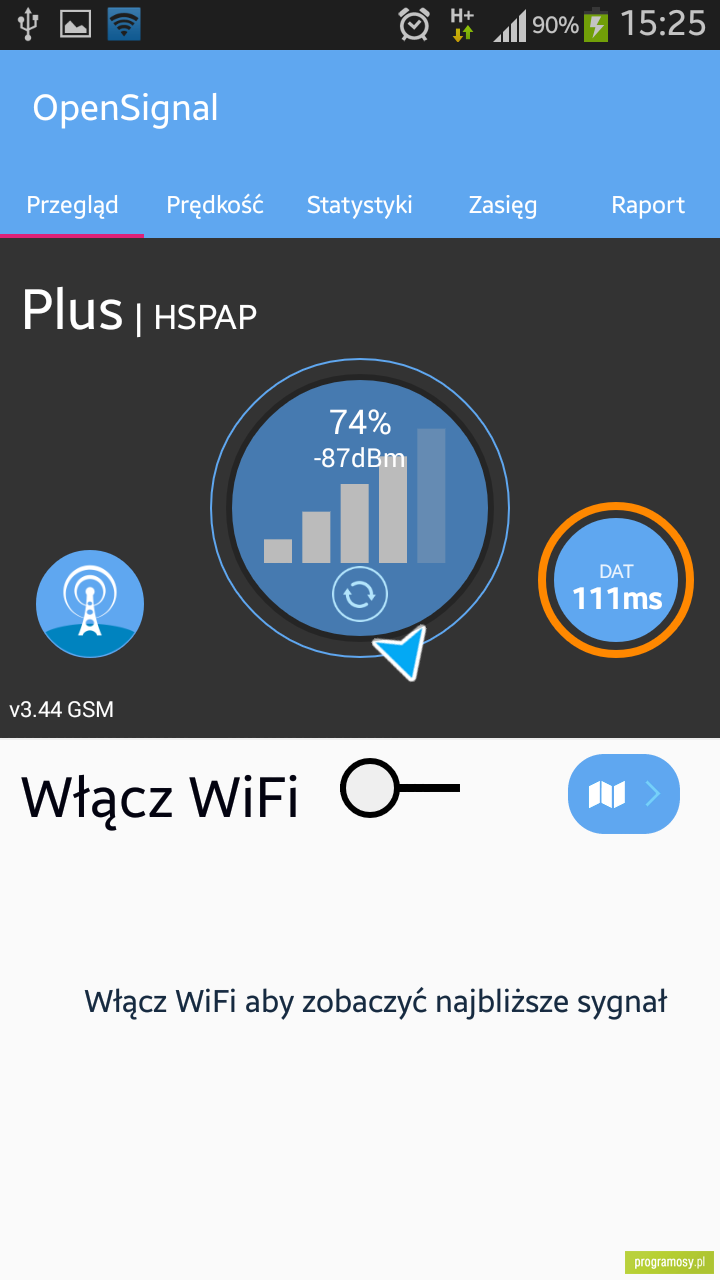Screen dimensions: 720x1280
Task: Open the map button with arrow
Action: (x=624, y=794)
